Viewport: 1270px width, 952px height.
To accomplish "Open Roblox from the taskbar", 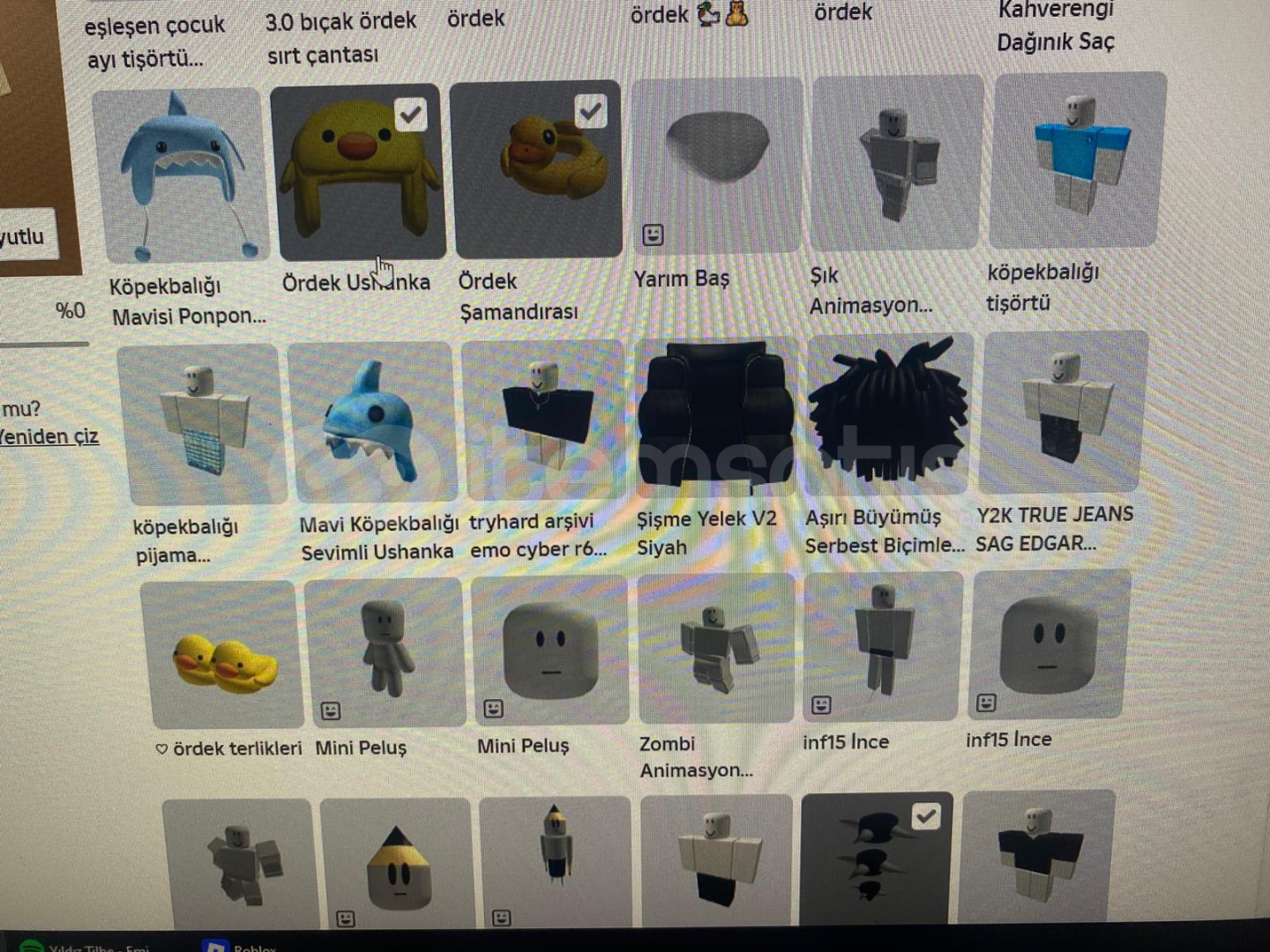I will [241, 947].
